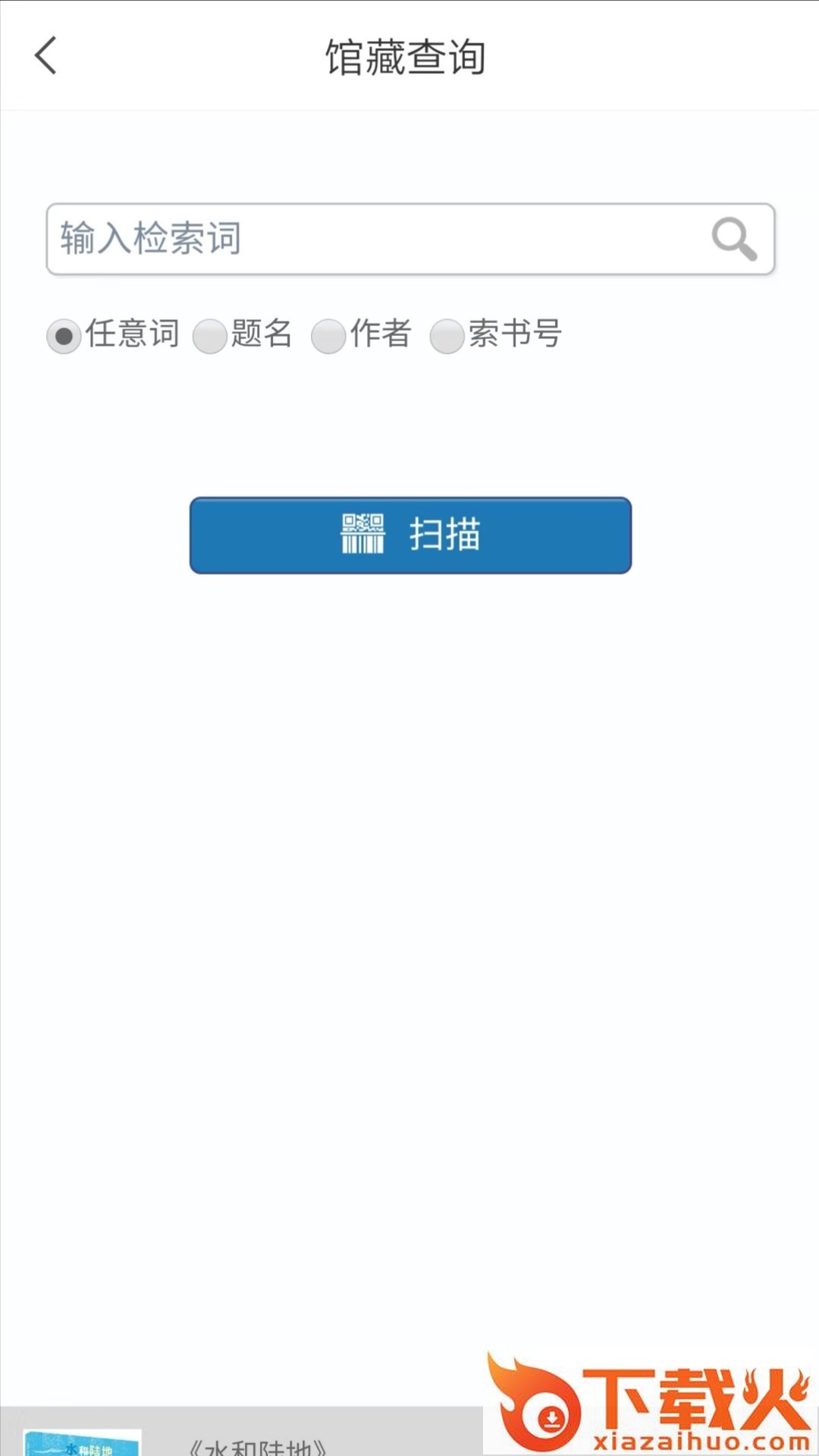Screen dimensions: 819x1456
Task: Go back from 馆藏查询 page
Action: point(45,56)
